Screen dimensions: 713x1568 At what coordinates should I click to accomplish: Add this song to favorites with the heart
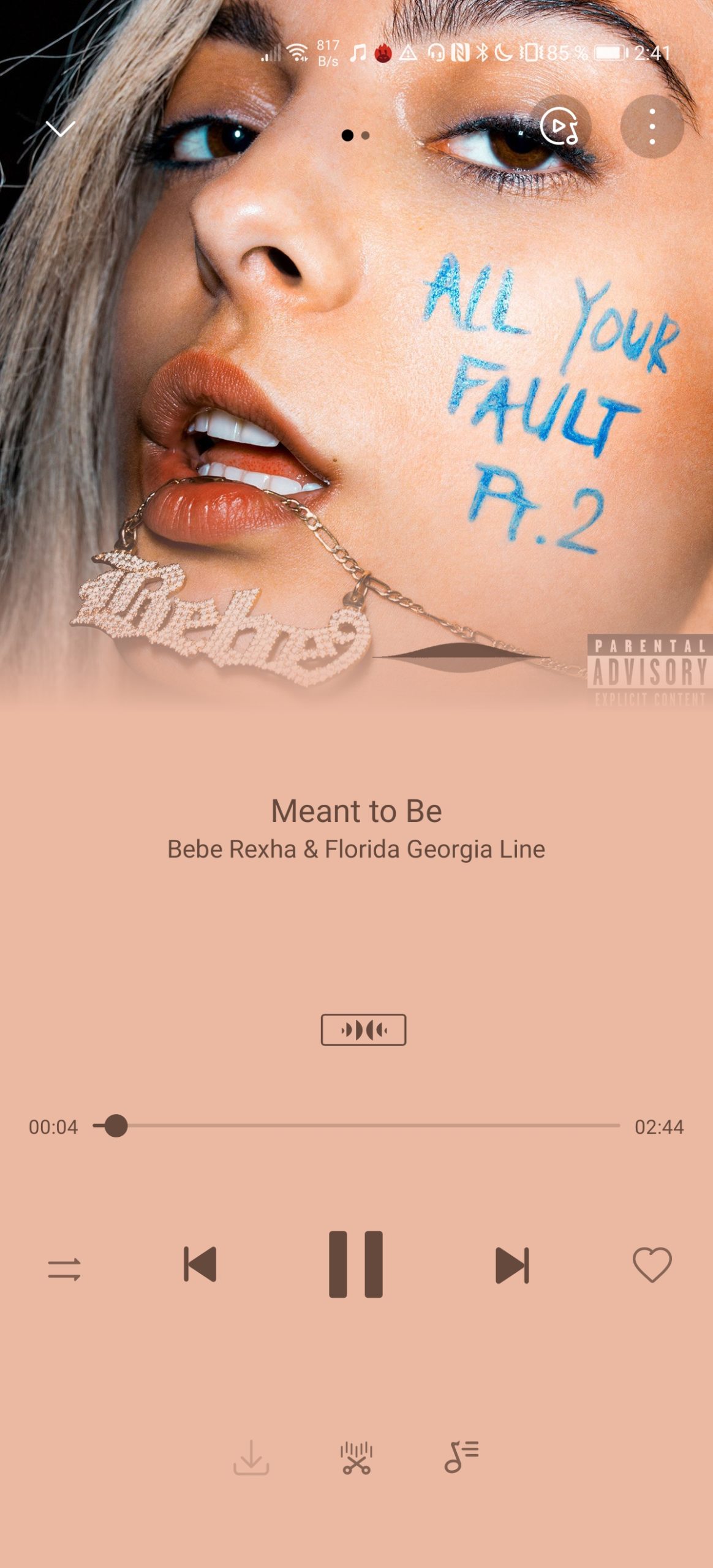point(652,1265)
